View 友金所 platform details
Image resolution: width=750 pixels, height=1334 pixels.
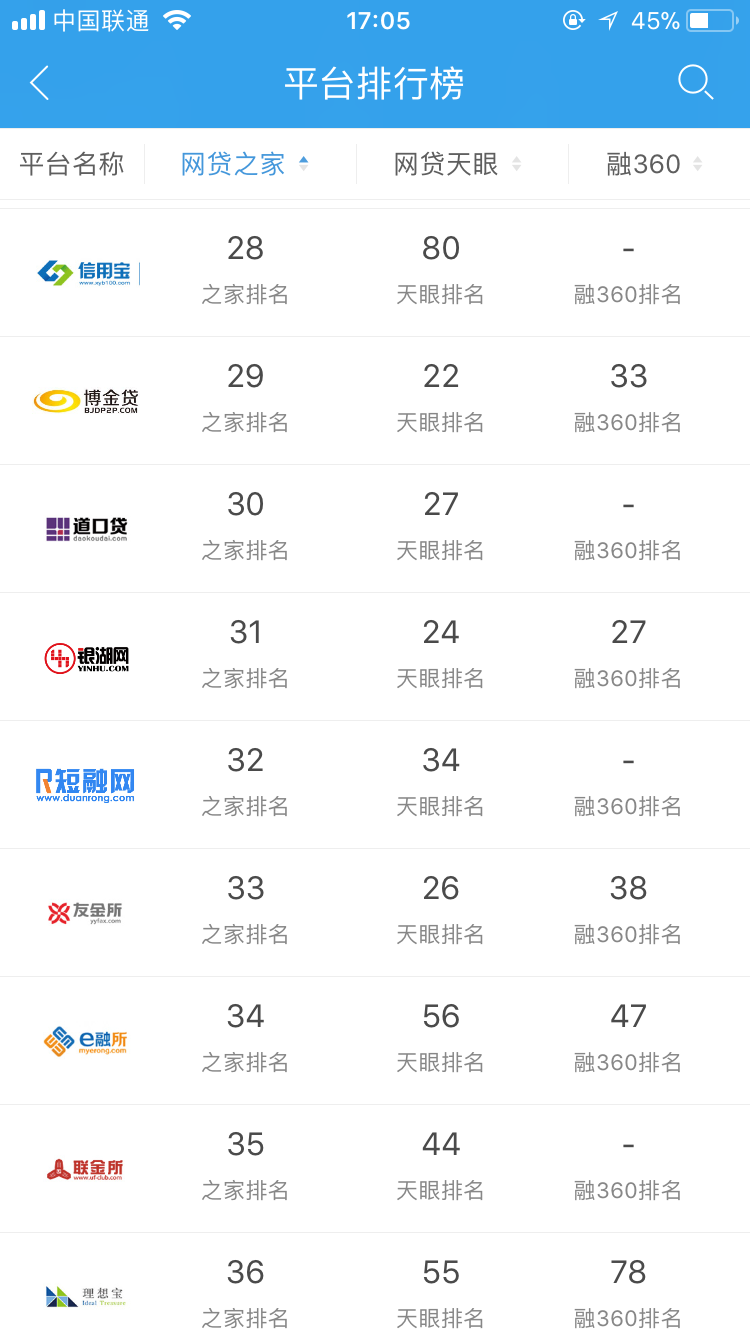point(86,912)
